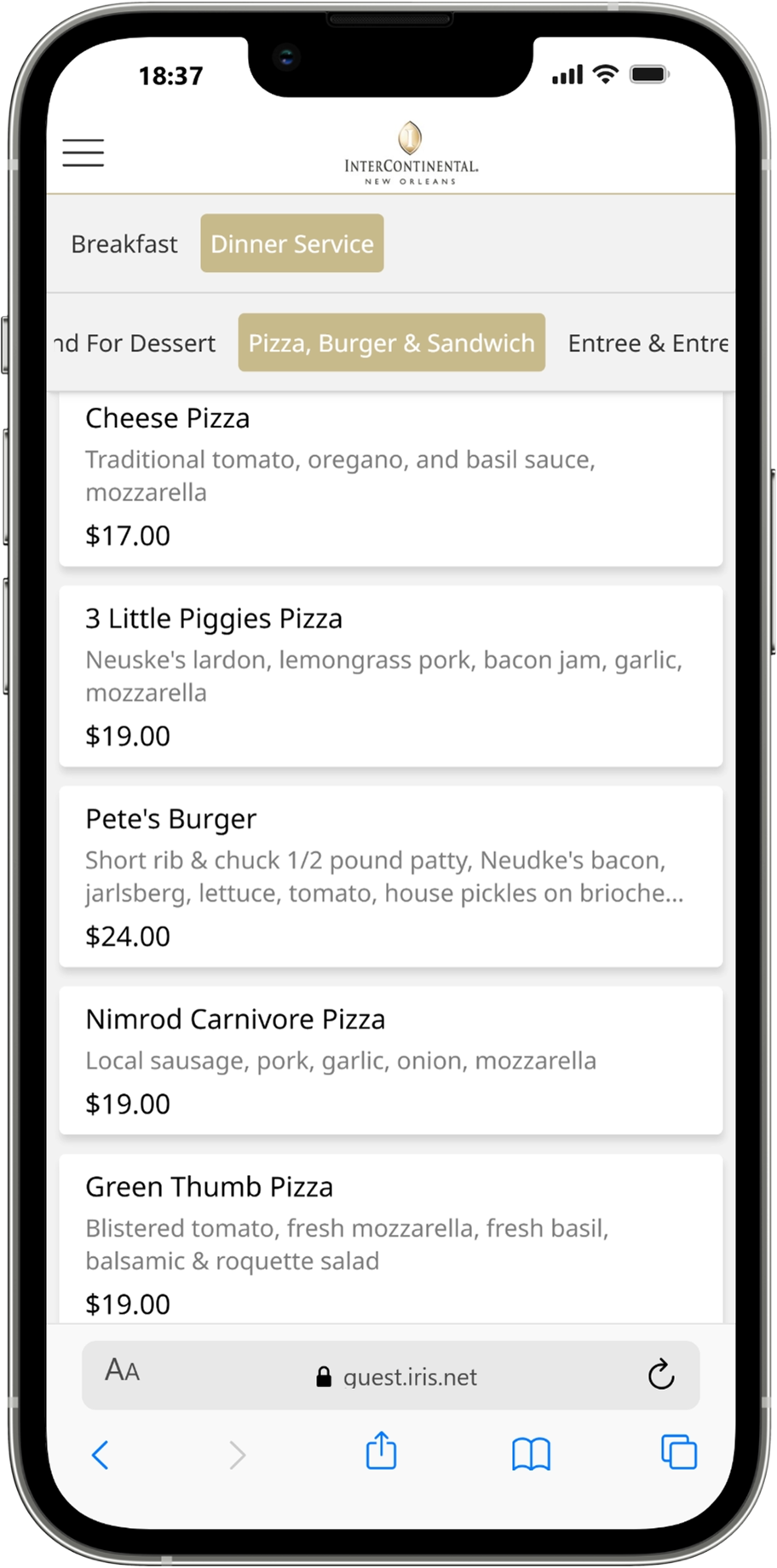Image resolution: width=777 pixels, height=1568 pixels.
Task: Open Safari bookmarks
Action: [531, 1454]
